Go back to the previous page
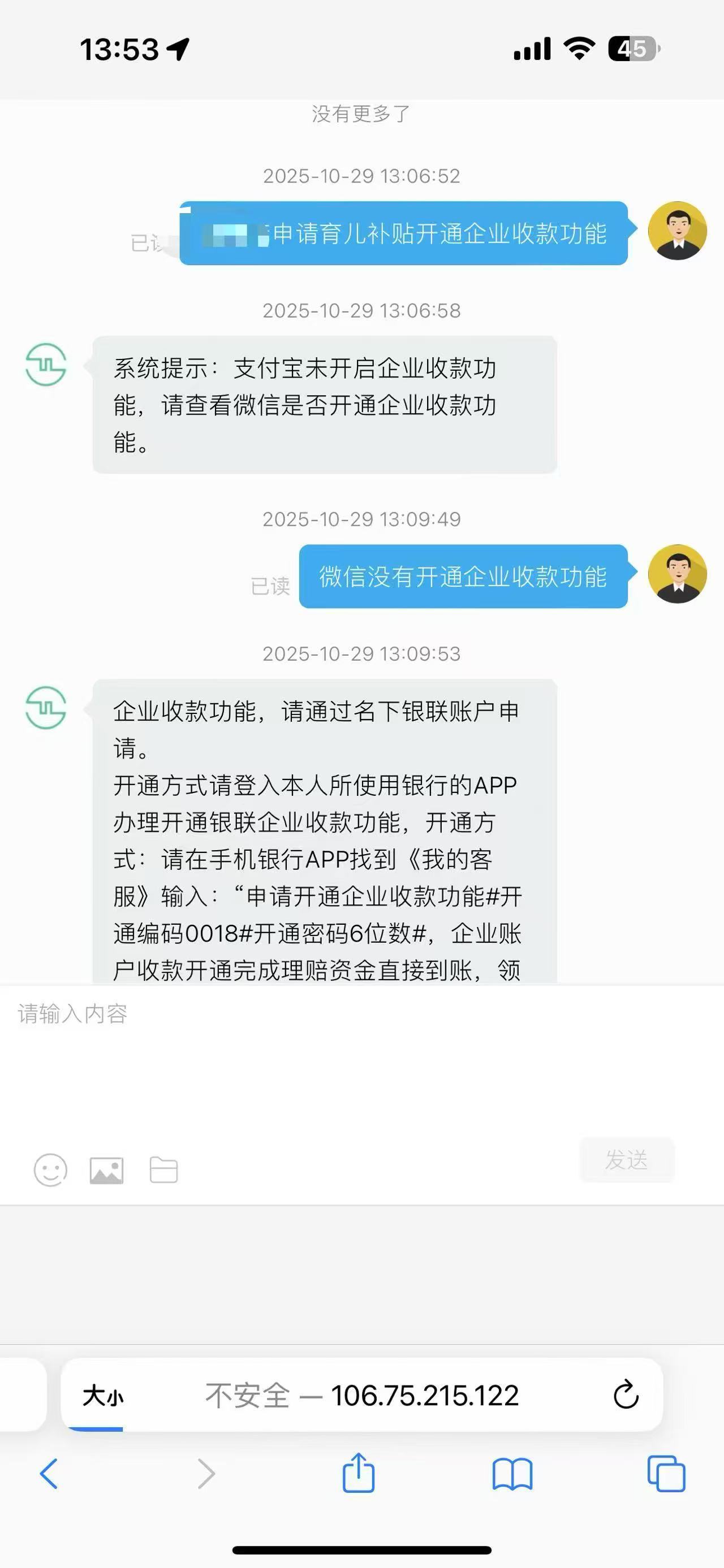Screen dimensions: 724x1568 pos(49,1474)
